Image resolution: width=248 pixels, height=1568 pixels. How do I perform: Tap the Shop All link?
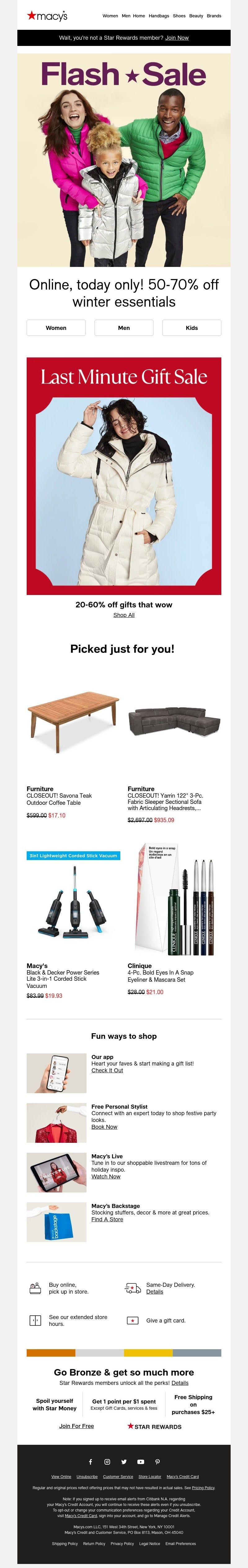point(124,615)
